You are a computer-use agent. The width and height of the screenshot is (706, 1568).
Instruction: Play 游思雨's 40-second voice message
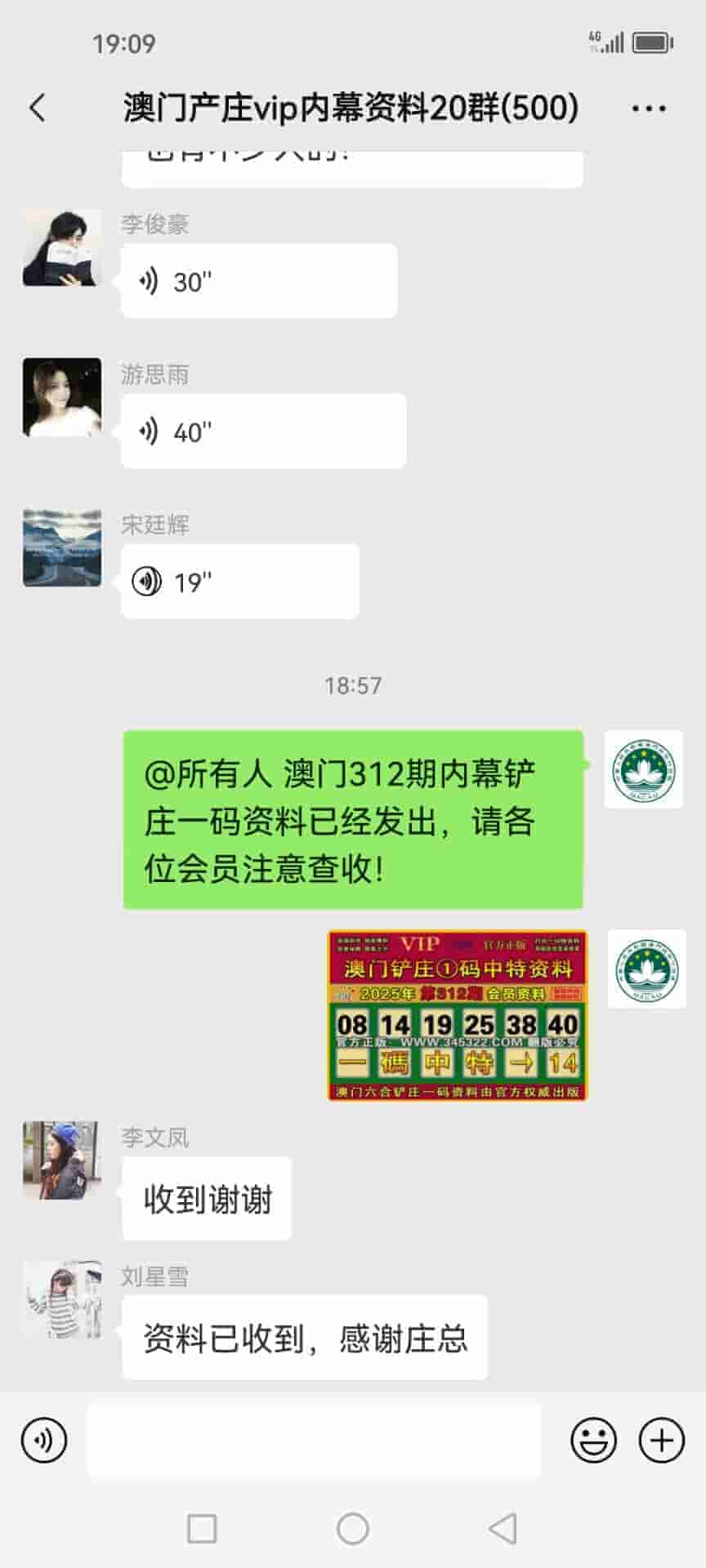click(263, 431)
